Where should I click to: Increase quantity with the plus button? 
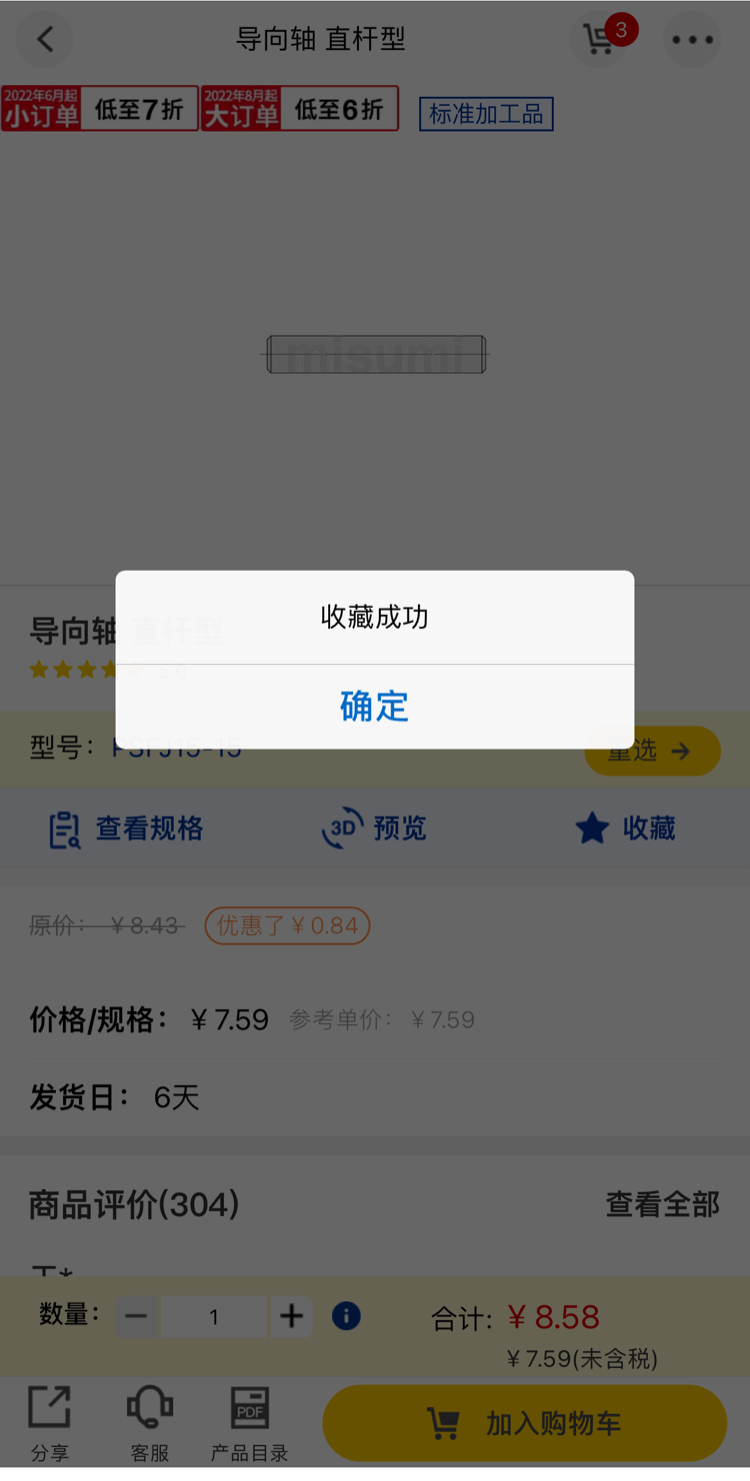[x=291, y=1317]
